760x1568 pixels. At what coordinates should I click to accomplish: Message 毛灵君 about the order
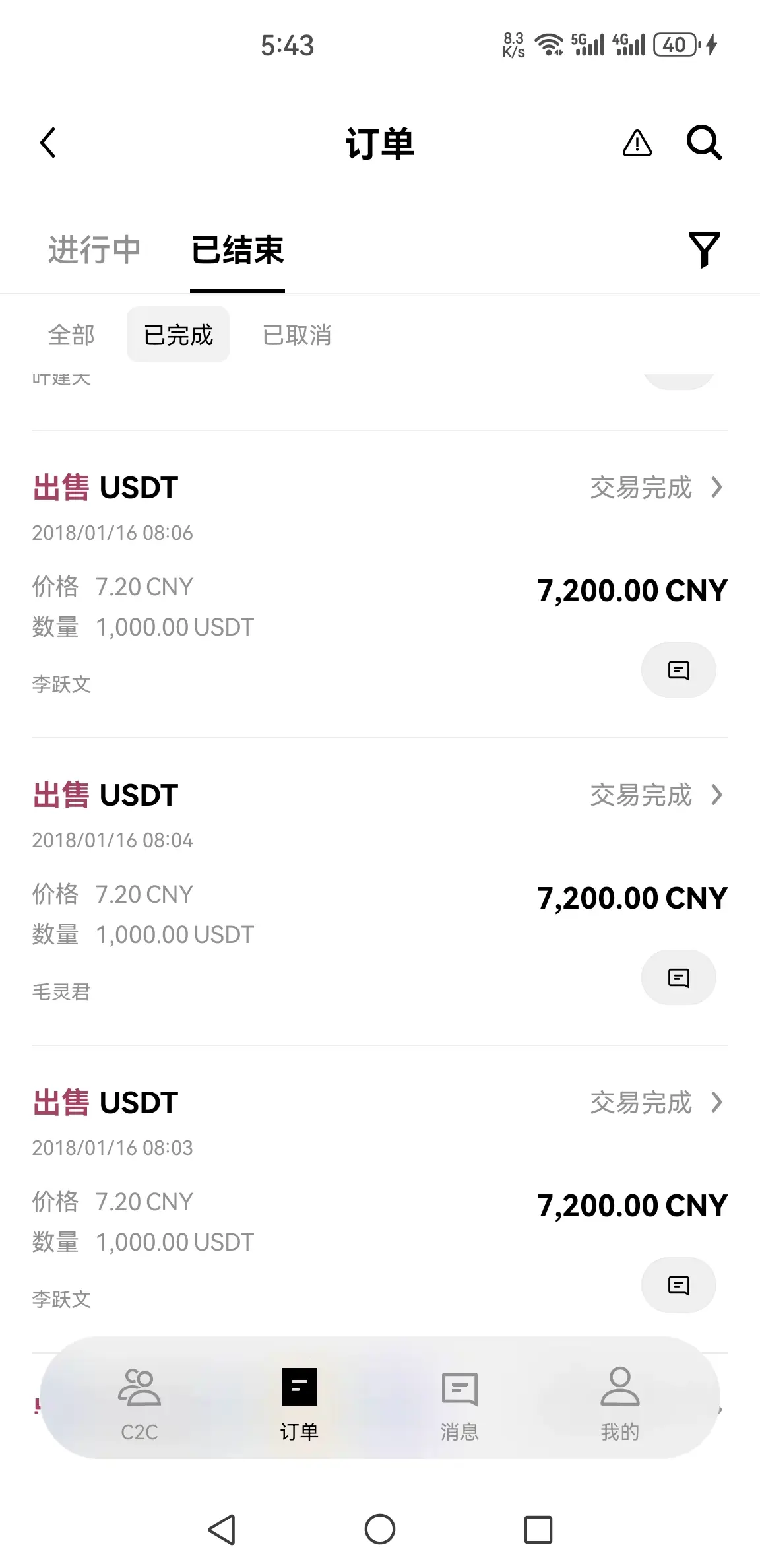tap(678, 977)
